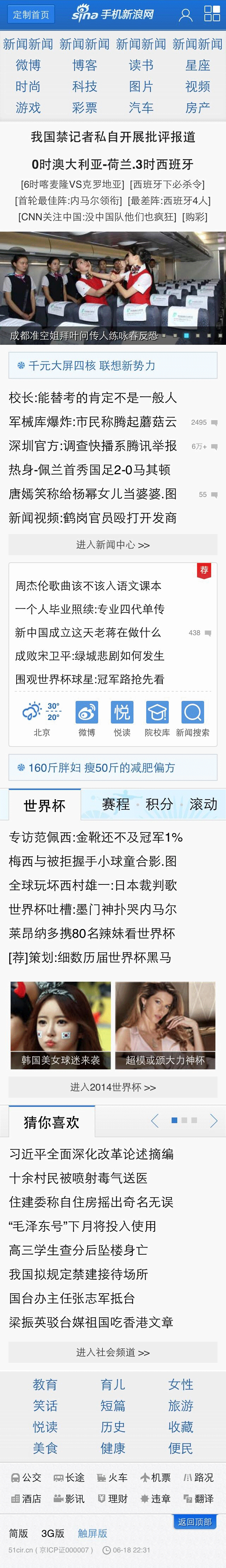Open the 北京 weather shortcut
The width and height of the screenshot is (226, 1568).
click(41, 718)
